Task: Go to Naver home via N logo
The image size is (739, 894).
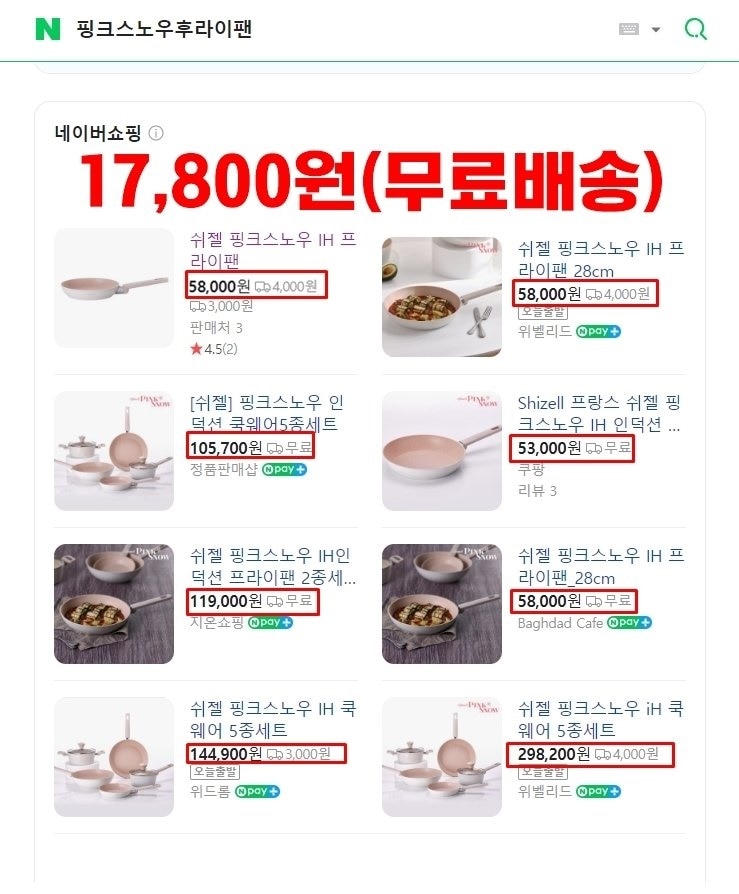Action: (x=47, y=29)
